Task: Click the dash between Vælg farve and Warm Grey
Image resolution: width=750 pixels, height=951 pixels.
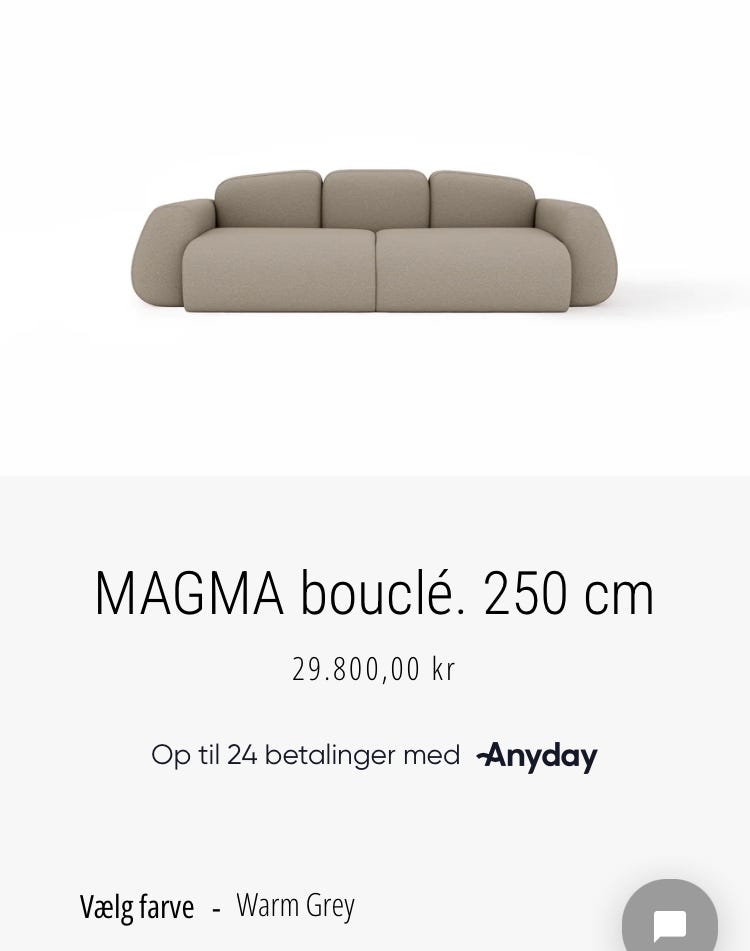Action: pyautogui.click(x=216, y=906)
